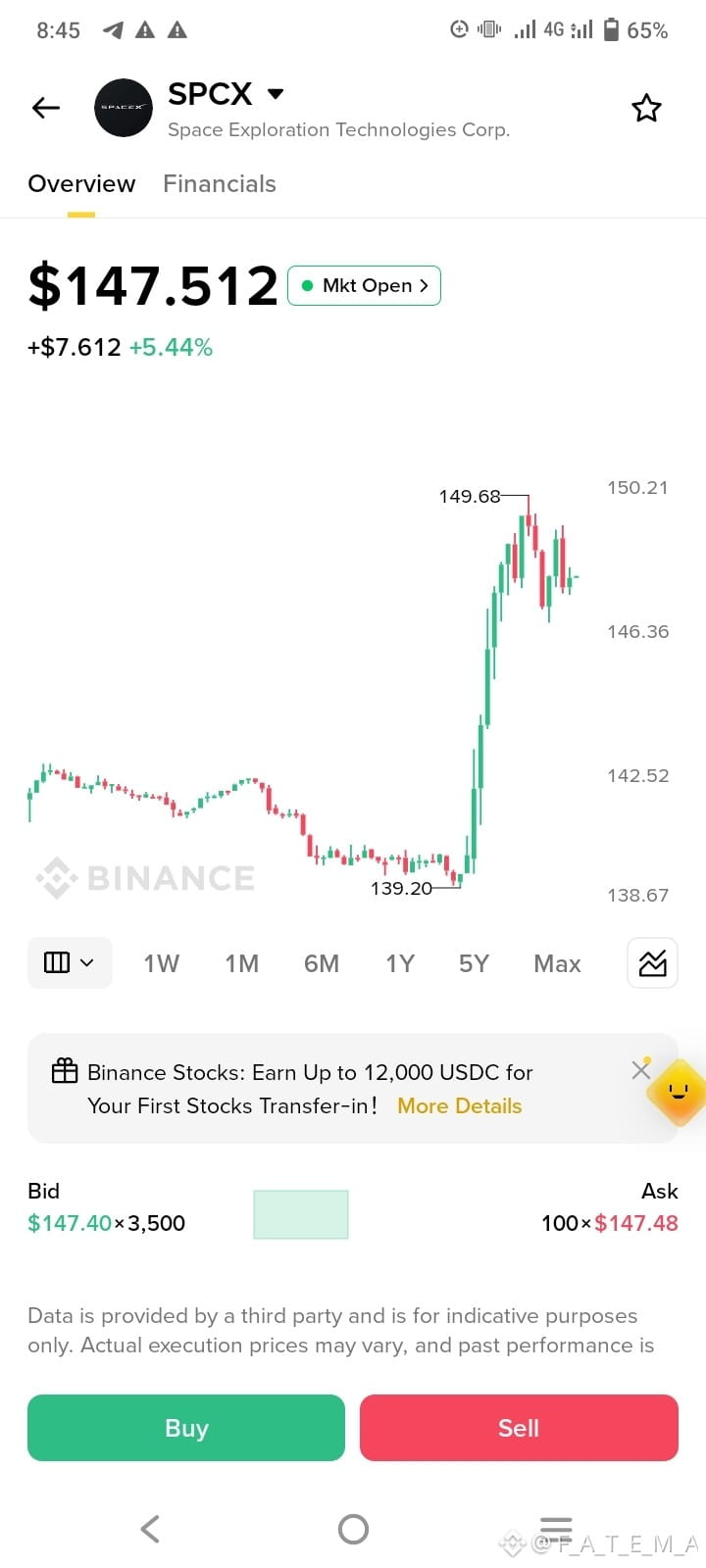Open More Details on the stocks promo
706x1568 pixels.
coord(460,1105)
